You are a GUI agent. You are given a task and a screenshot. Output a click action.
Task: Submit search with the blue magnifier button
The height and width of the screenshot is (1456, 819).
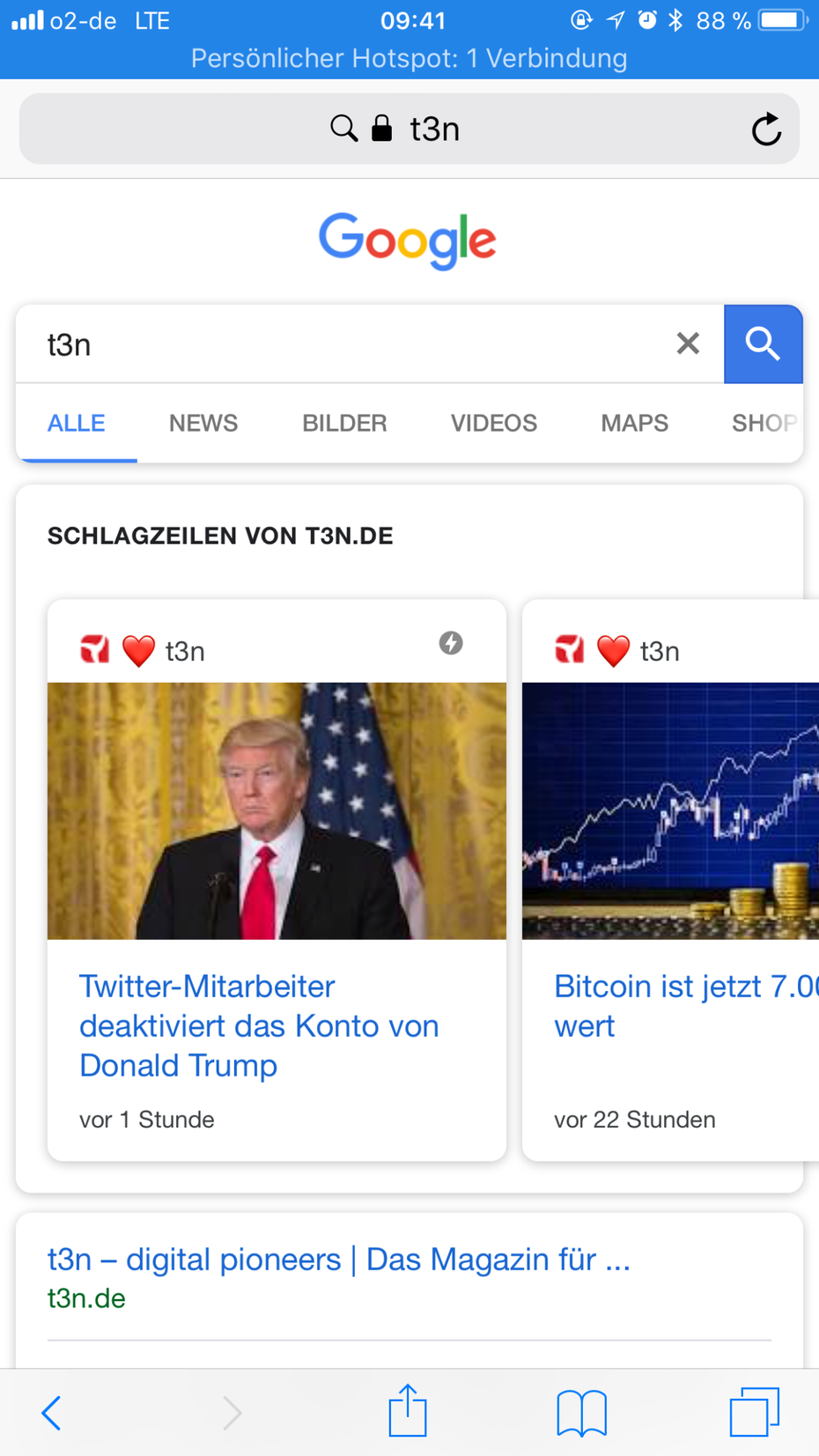coord(763,344)
